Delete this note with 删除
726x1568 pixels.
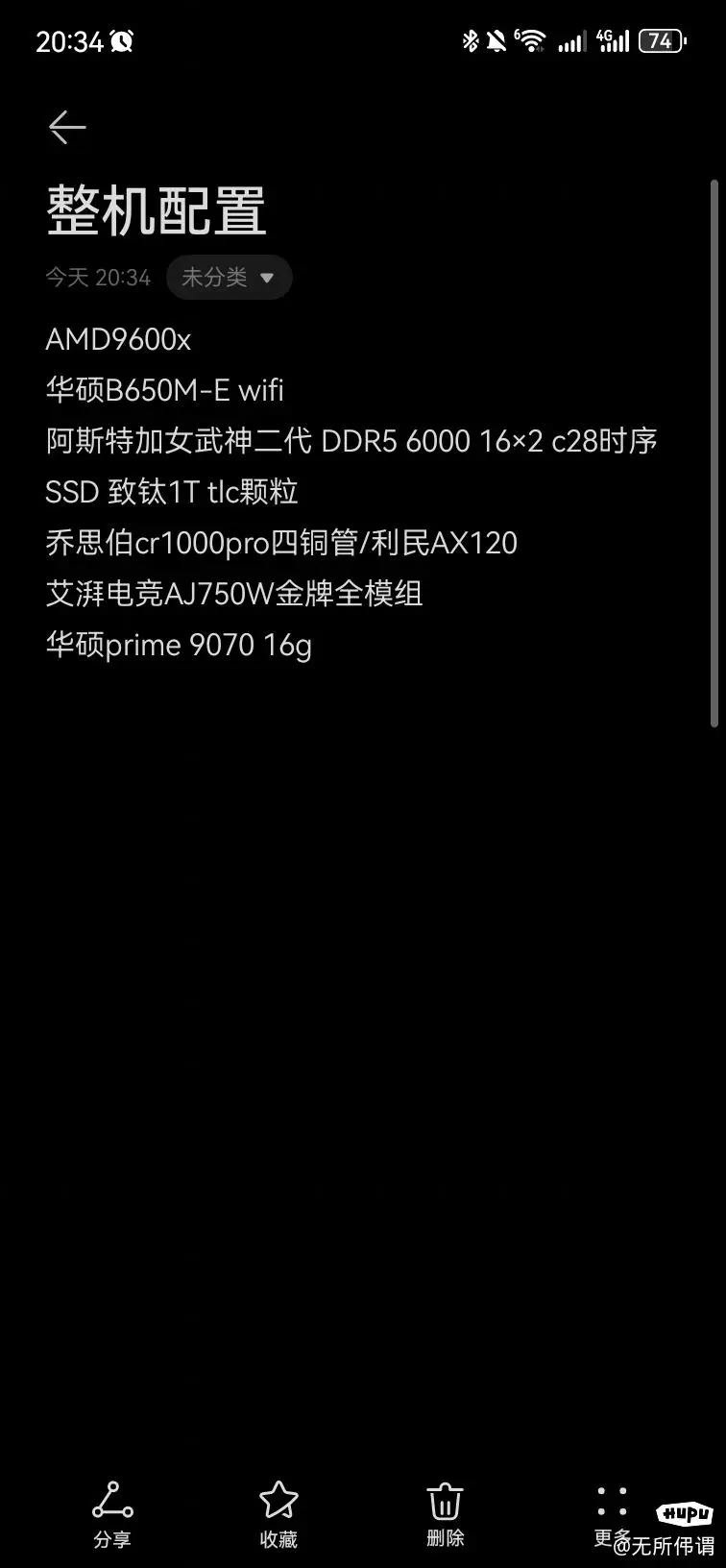click(x=445, y=1513)
